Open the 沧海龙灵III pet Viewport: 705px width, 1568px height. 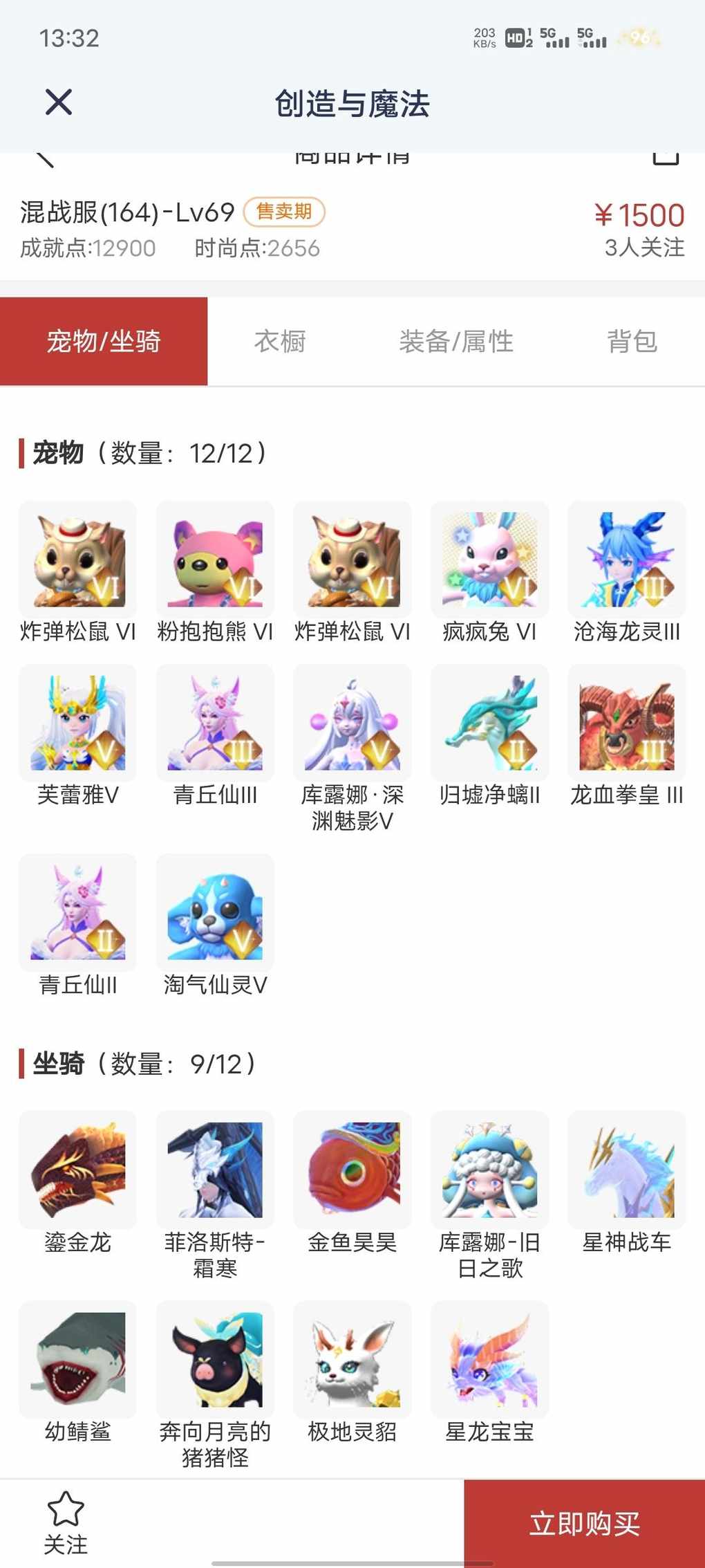627,560
